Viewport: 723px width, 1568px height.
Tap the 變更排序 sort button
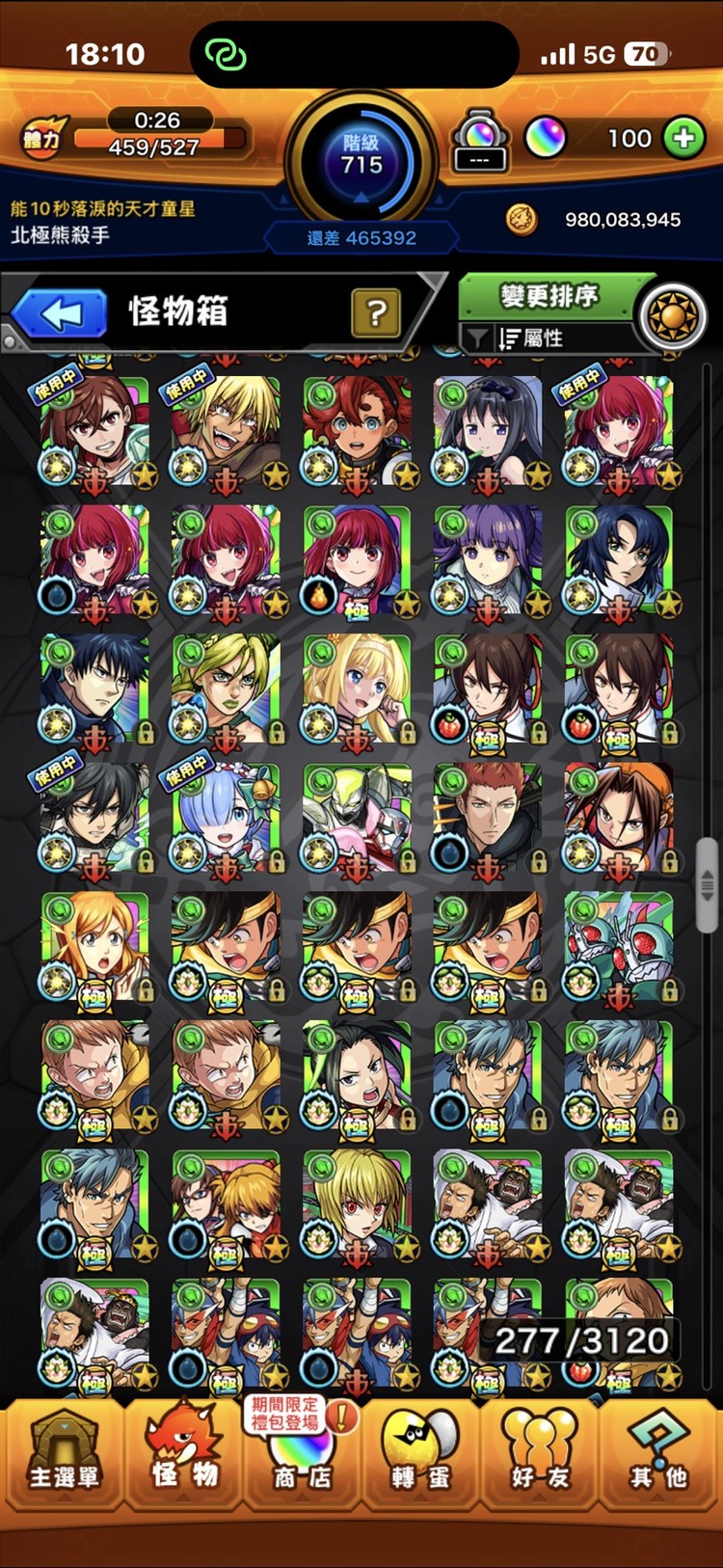[x=548, y=296]
